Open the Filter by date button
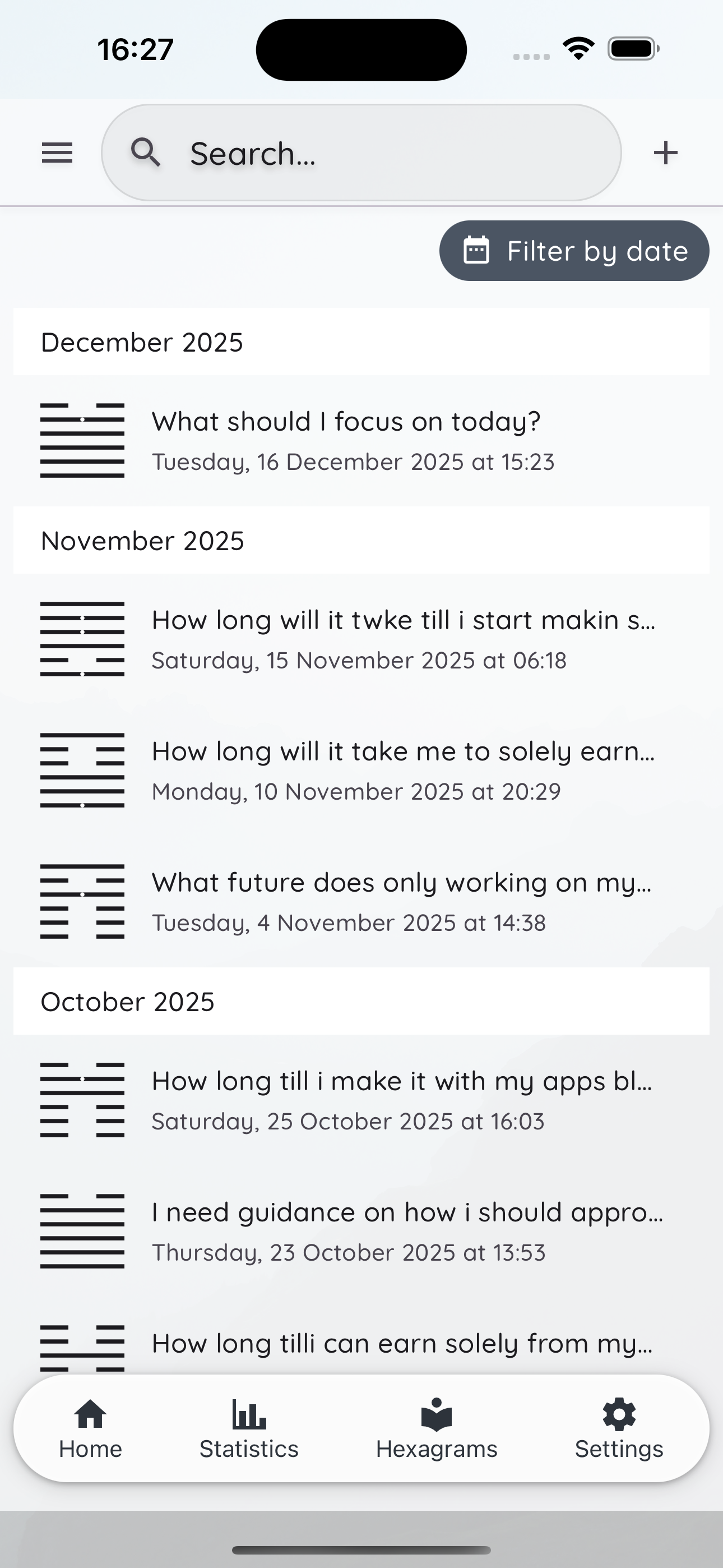Viewport: 723px width, 1568px height. pos(574,251)
